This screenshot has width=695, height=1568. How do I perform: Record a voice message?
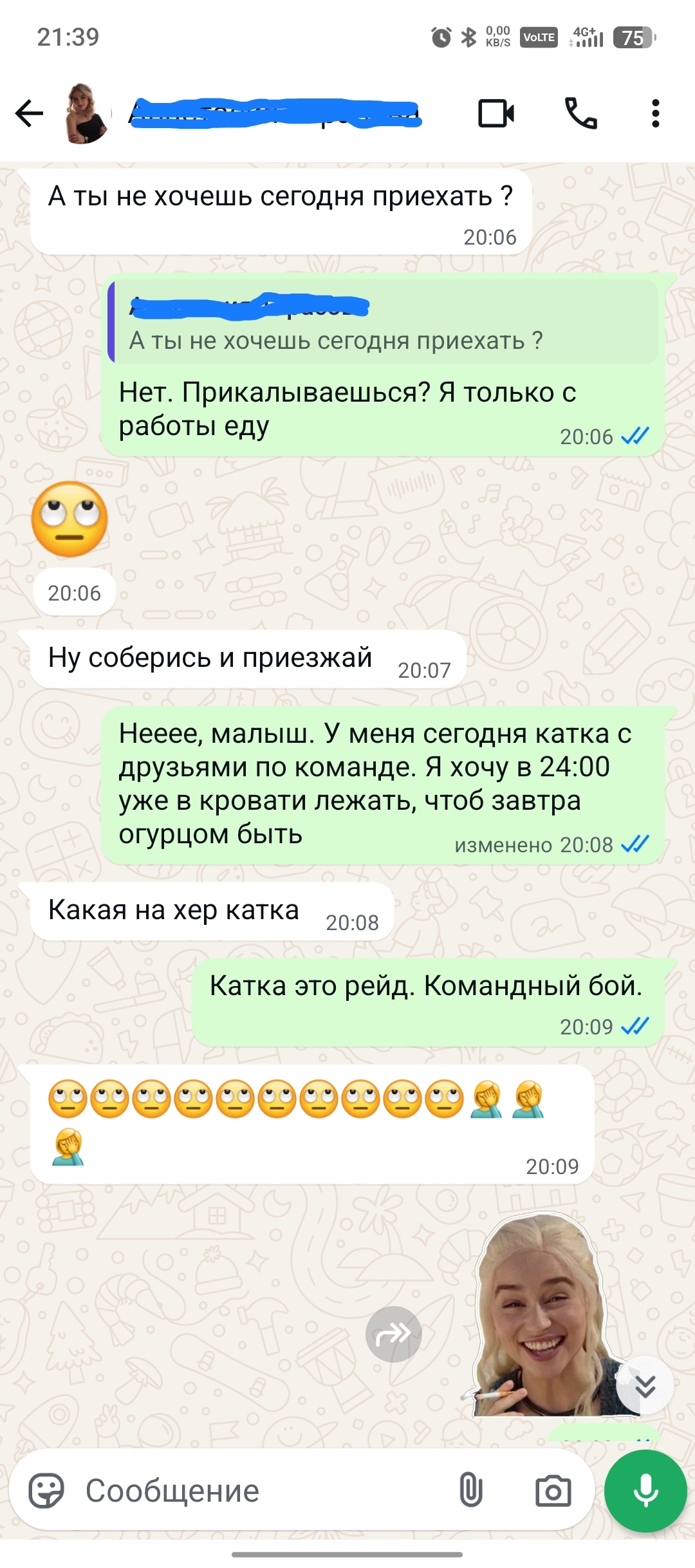[x=645, y=1491]
